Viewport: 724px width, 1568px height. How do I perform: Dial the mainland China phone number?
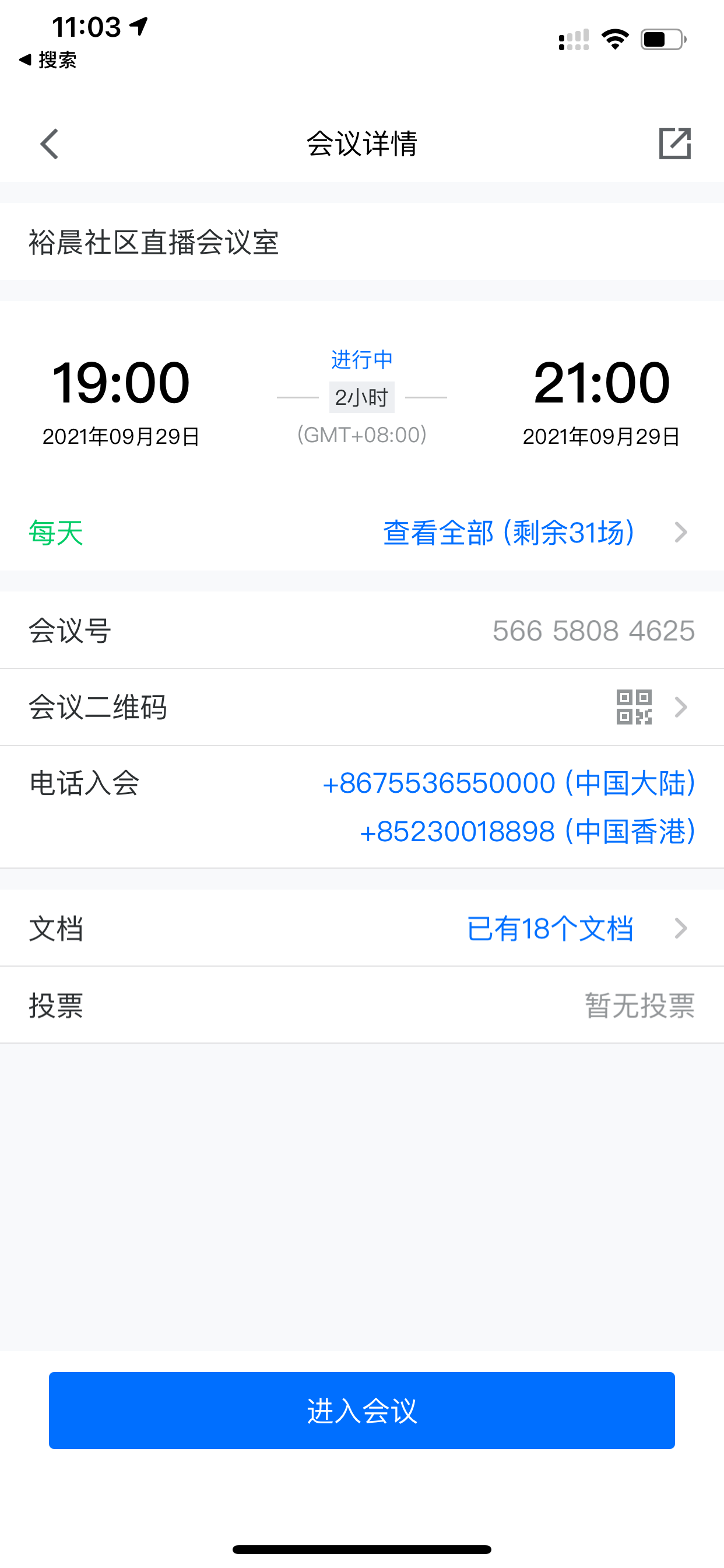pos(509,783)
